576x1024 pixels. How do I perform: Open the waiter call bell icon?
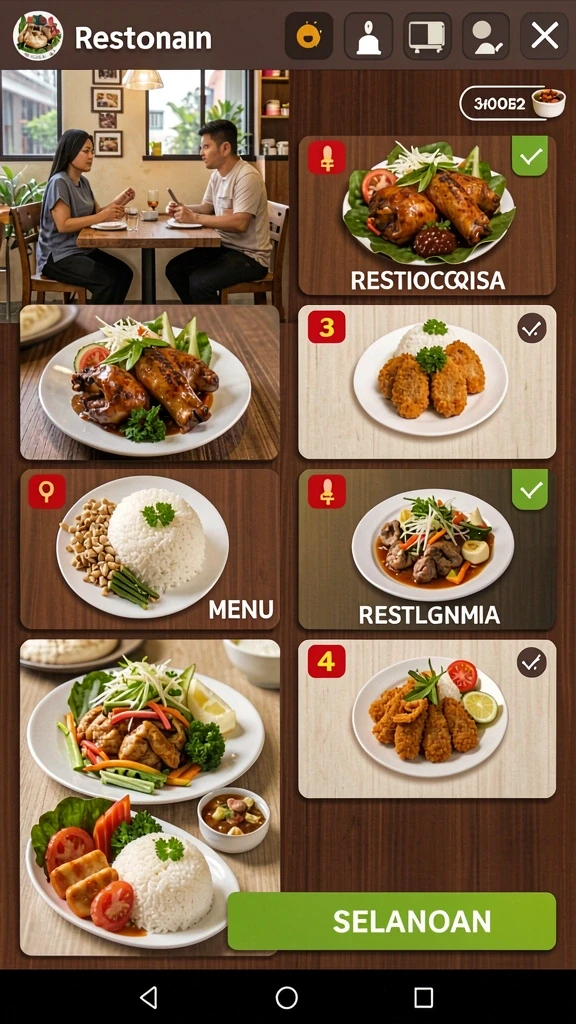tap(368, 36)
